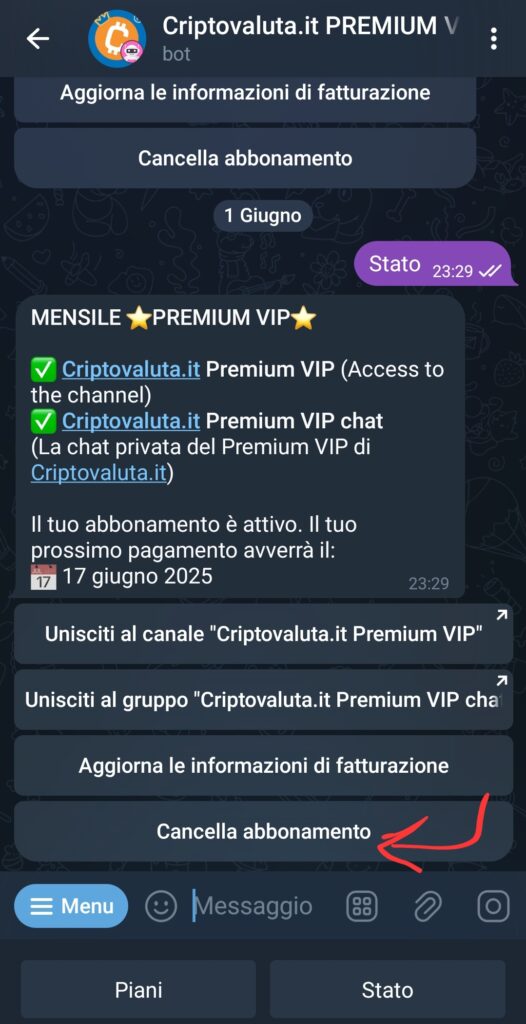Tap the upper "Cancella abbonamento" button
This screenshot has width=526, height=1024.
(245, 158)
